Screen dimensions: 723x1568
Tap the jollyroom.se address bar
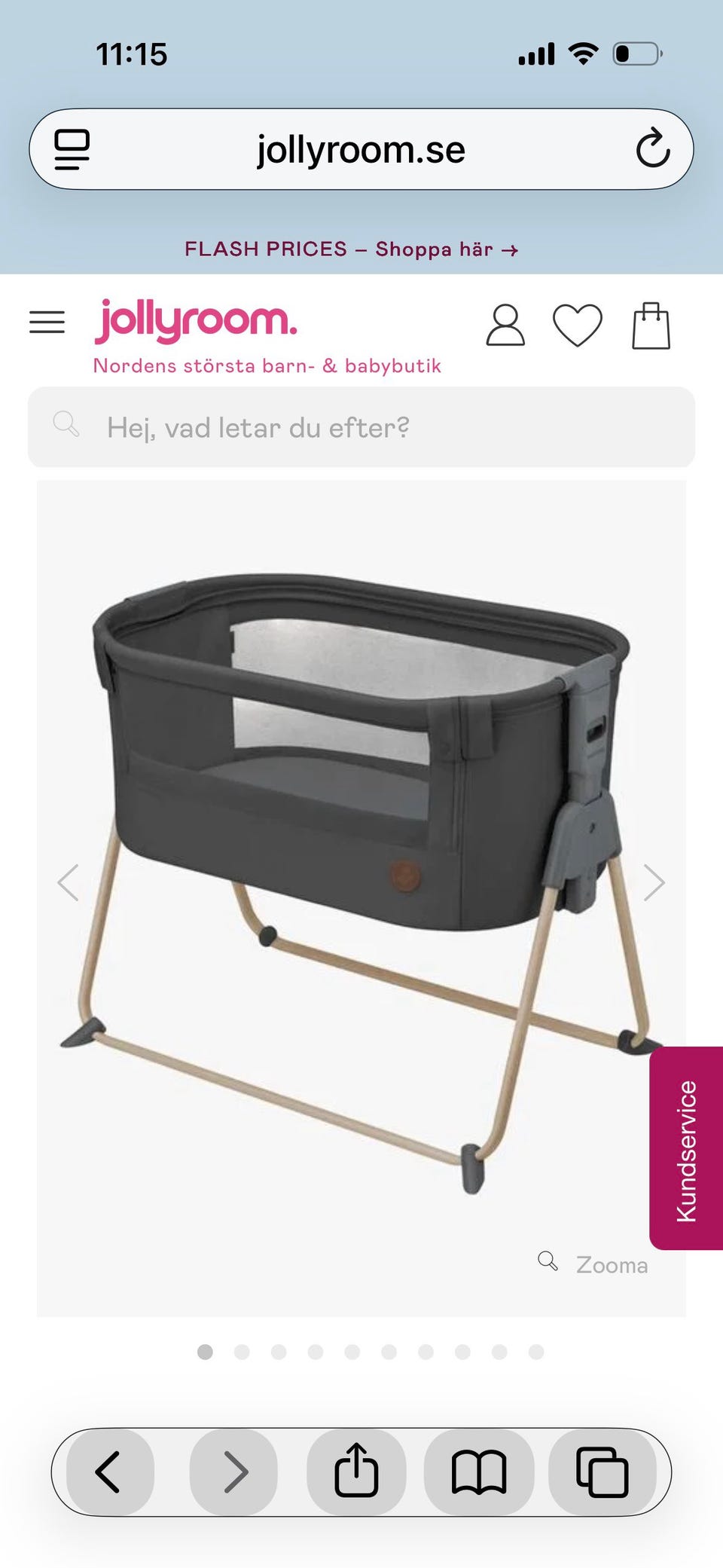(361, 149)
